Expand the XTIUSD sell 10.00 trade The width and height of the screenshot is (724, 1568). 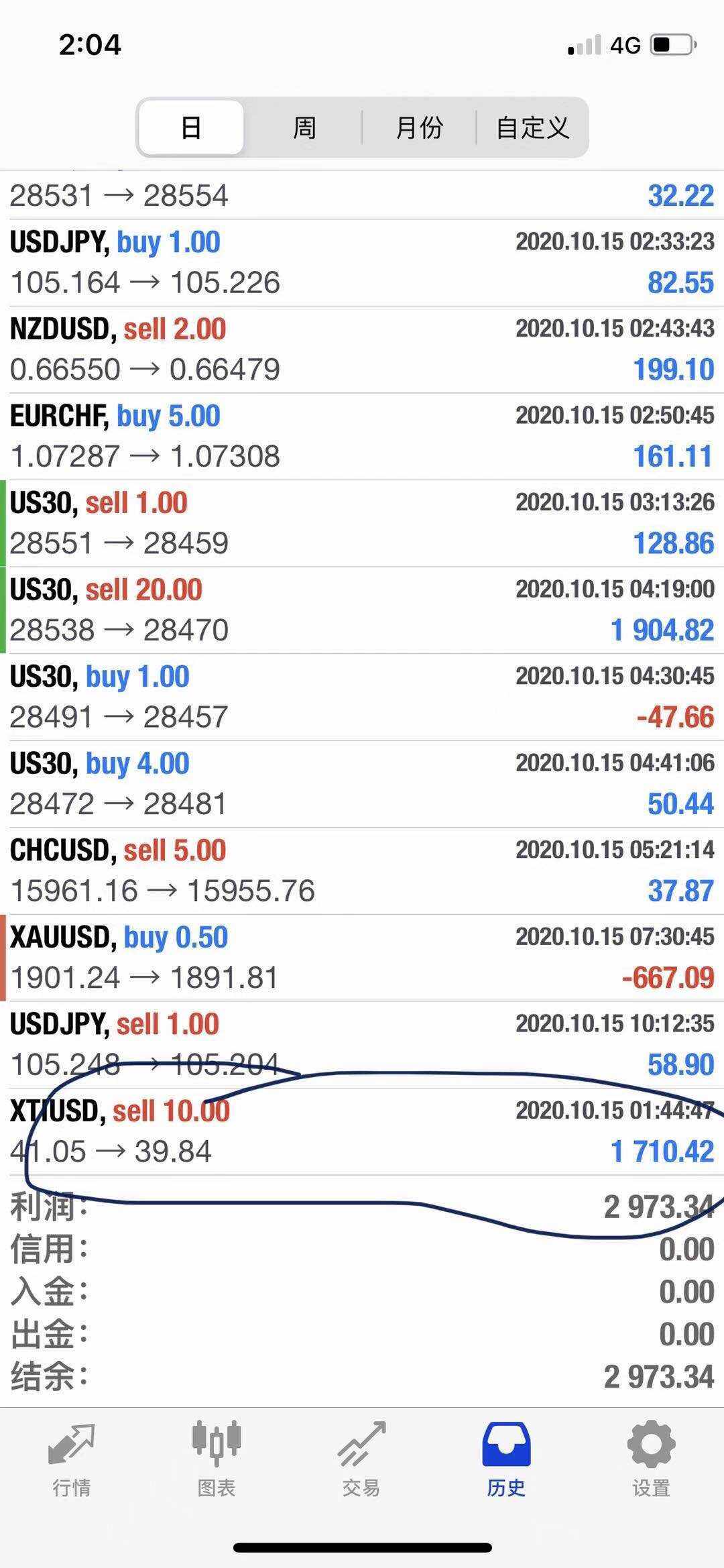pos(362,1131)
